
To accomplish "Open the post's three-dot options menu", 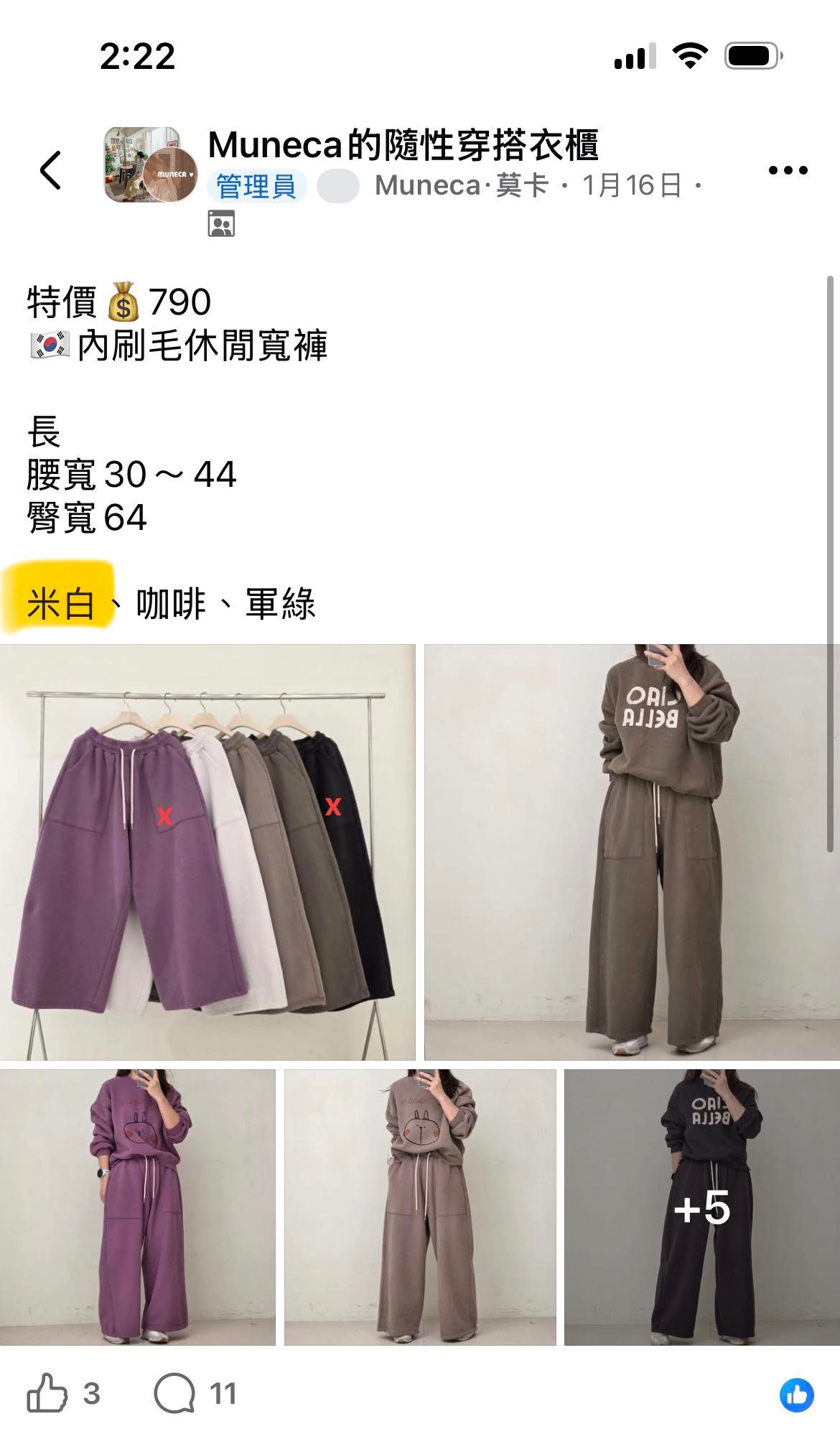I will [x=788, y=170].
